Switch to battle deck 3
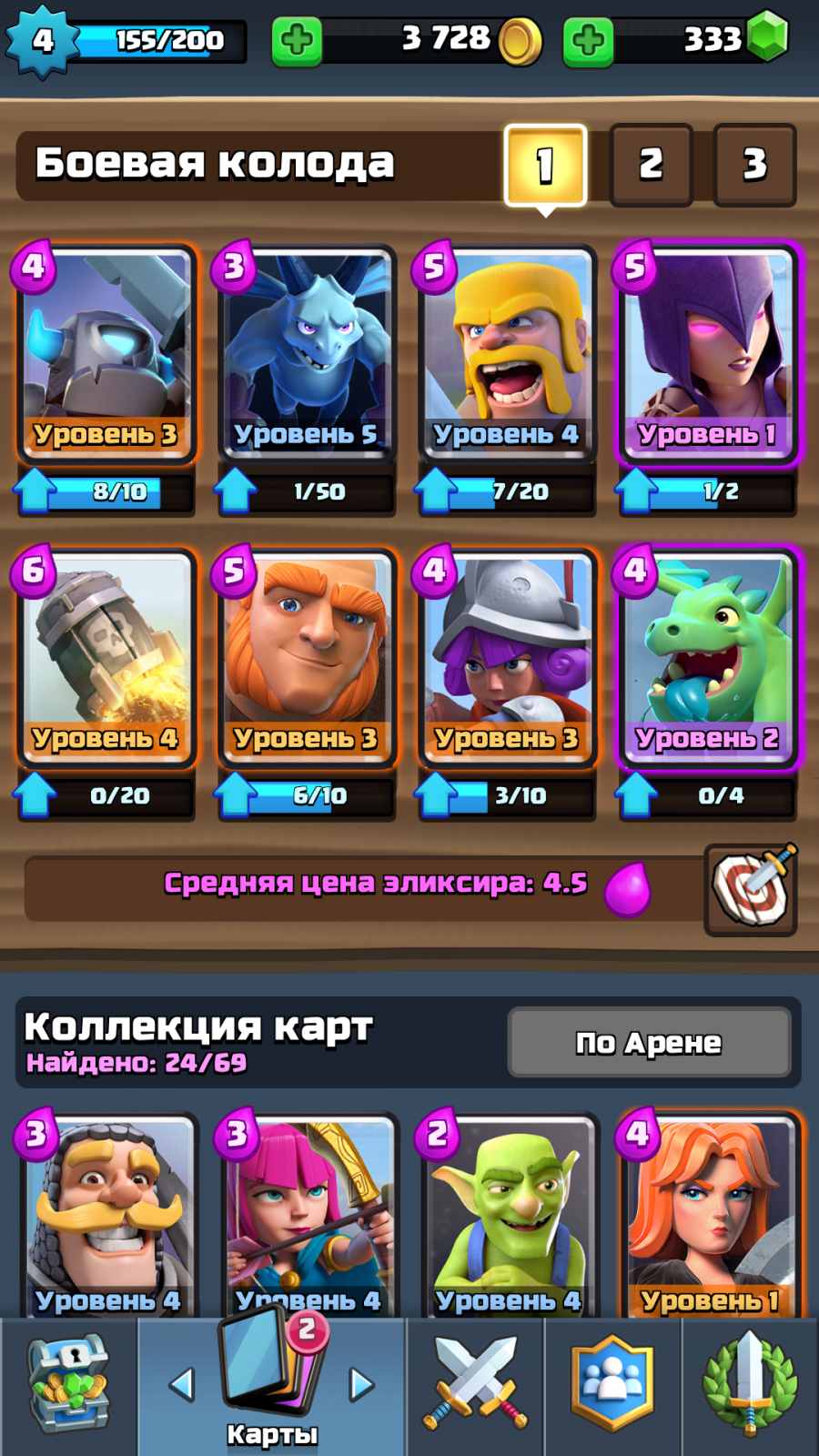The height and width of the screenshot is (1456, 819). pos(754,165)
